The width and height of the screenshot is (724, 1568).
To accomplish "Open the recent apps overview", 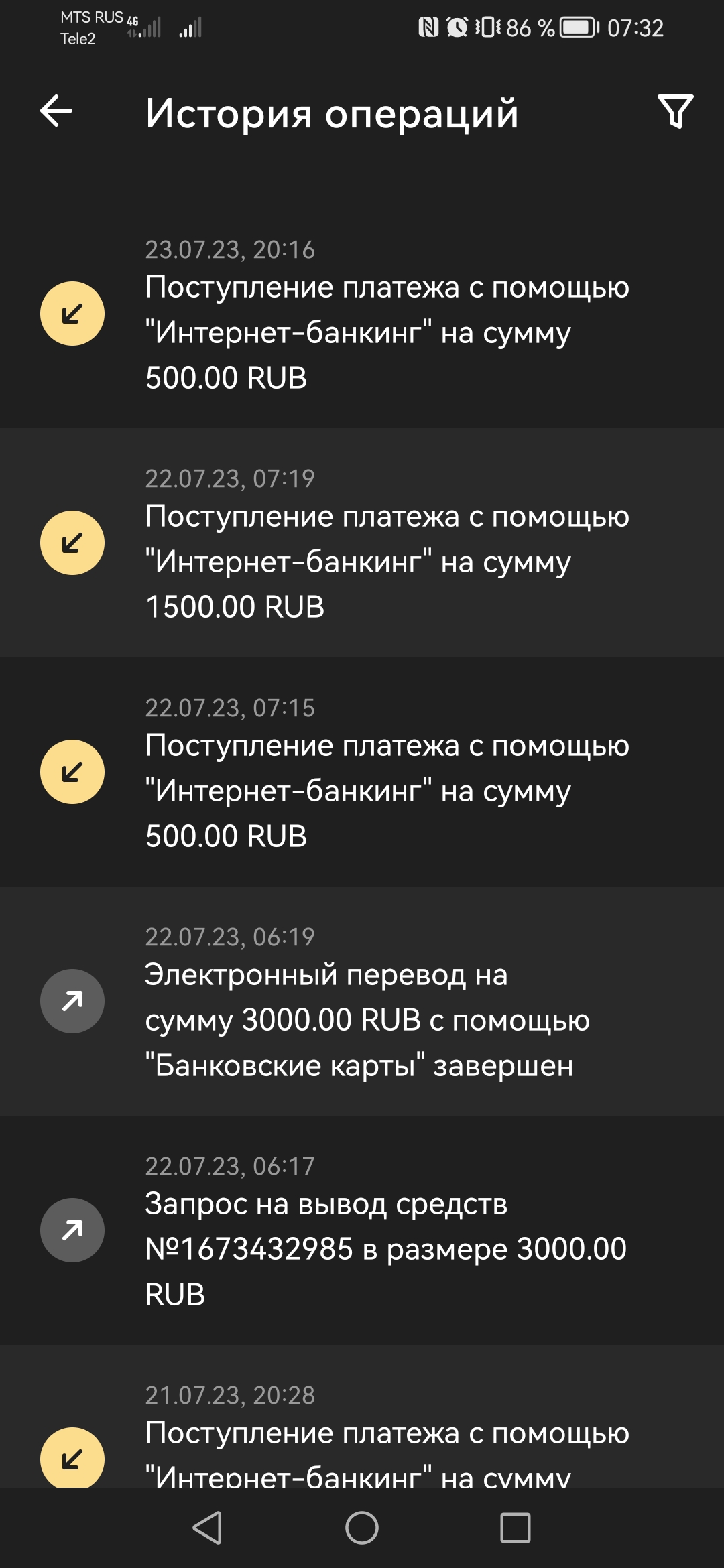I will click(516, 1528).
